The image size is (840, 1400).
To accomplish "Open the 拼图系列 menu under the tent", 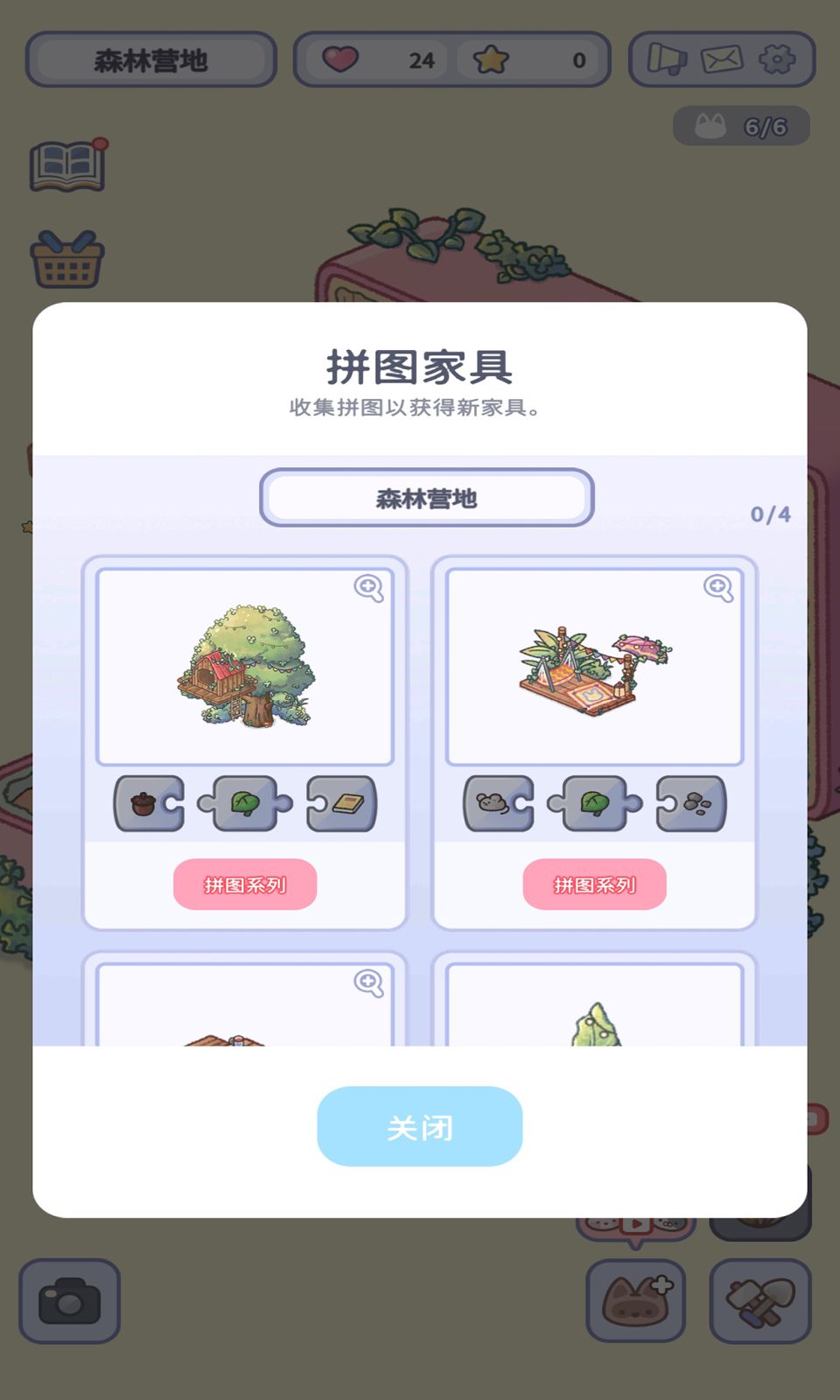I will (x=594, y=885).
